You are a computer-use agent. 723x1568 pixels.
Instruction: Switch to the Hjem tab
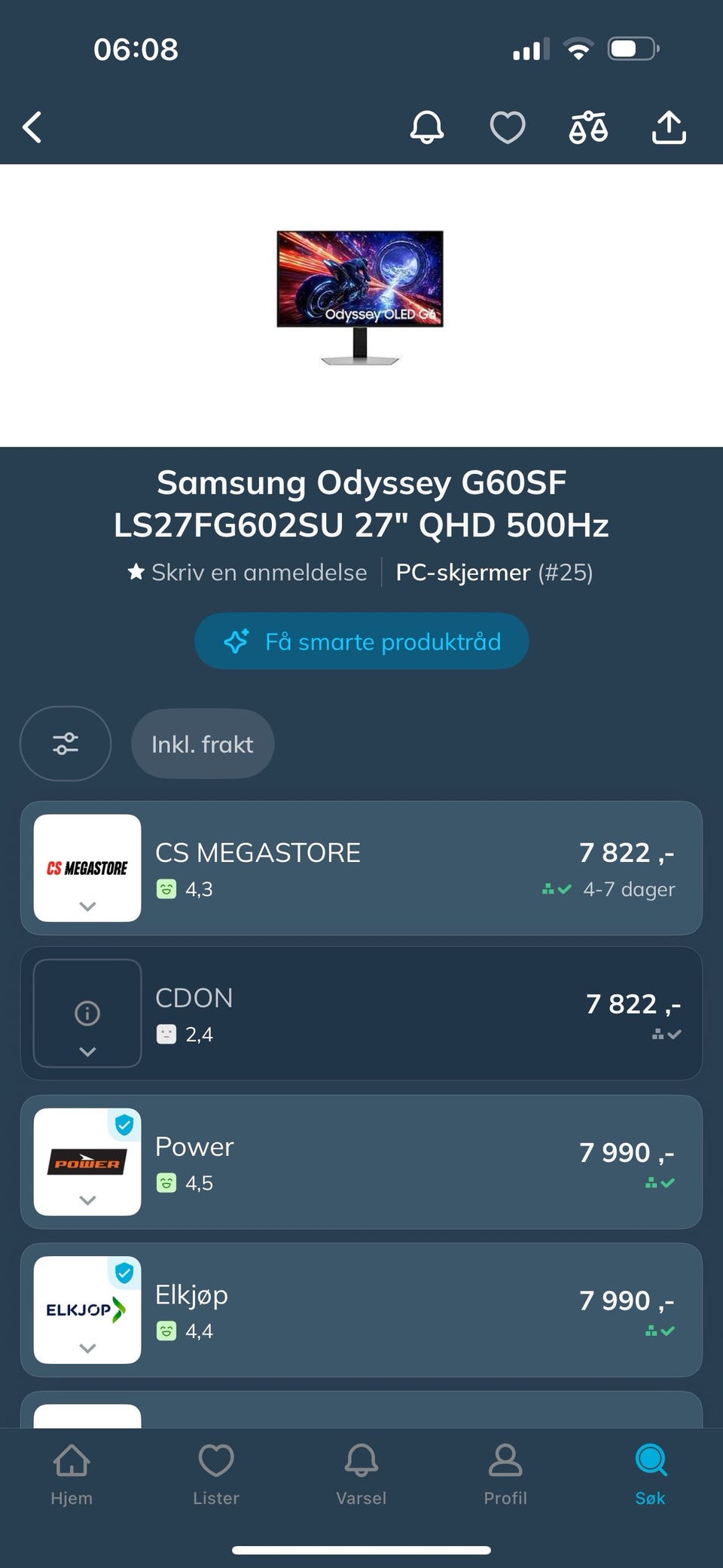pyautogui.click(x=72, y=1475)
